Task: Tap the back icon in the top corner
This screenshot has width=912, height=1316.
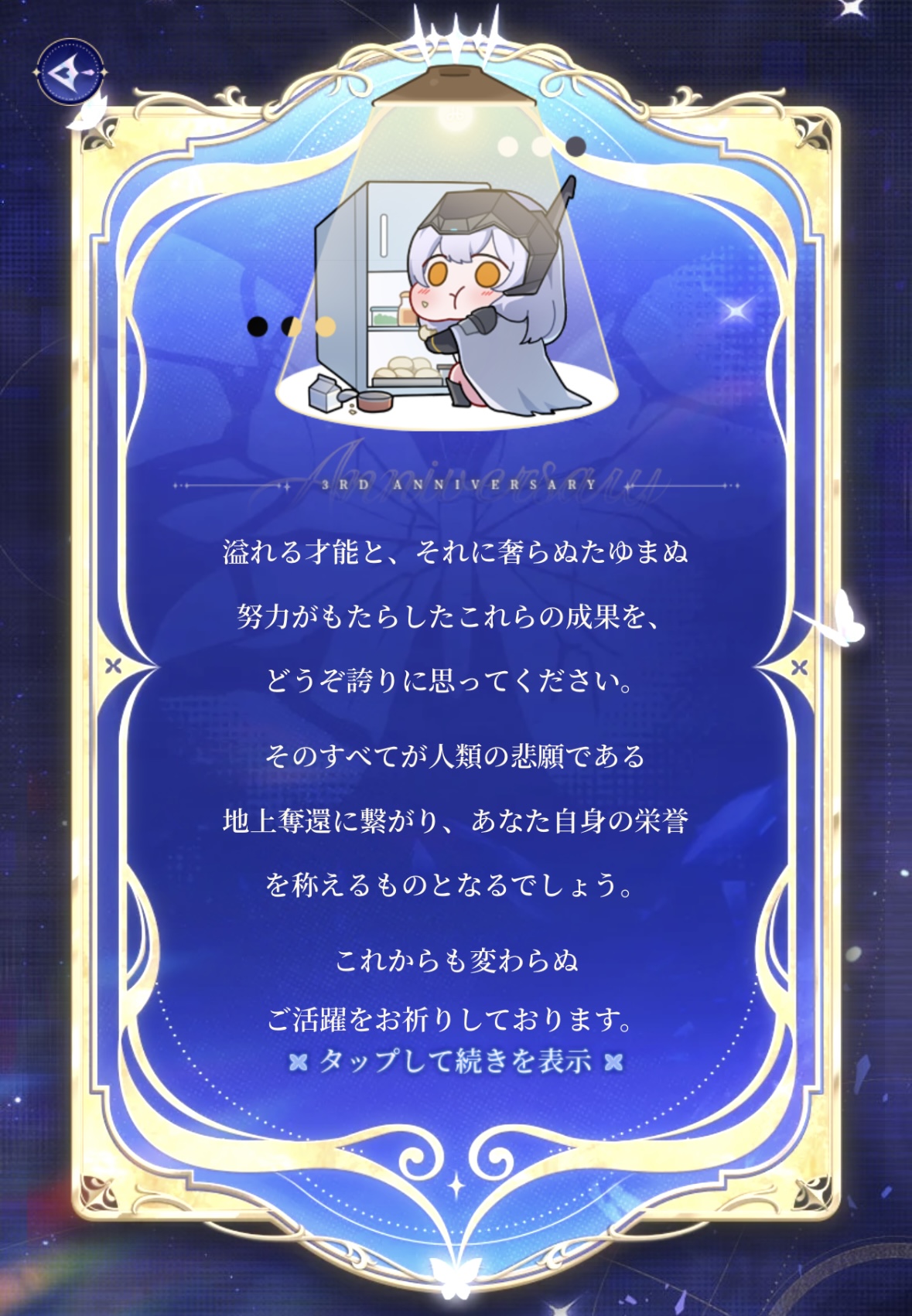Action: pos(72,73)
